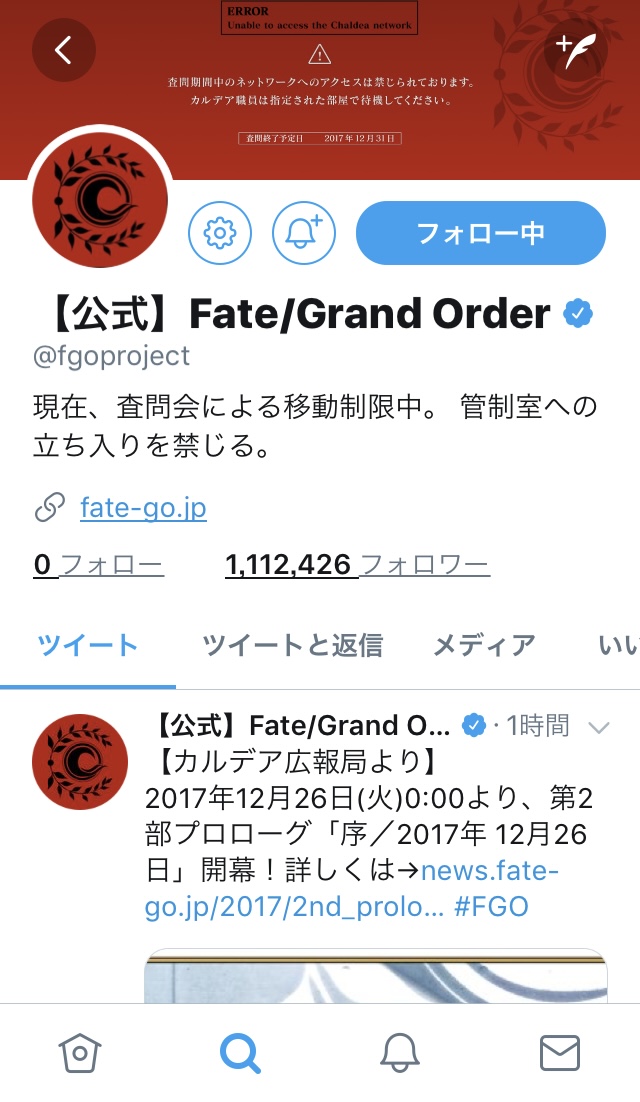Image resolution: width=640 pixels, height=1102 pixels.
Task: Open the fate-go.jp website link
Action: [143, 508]
